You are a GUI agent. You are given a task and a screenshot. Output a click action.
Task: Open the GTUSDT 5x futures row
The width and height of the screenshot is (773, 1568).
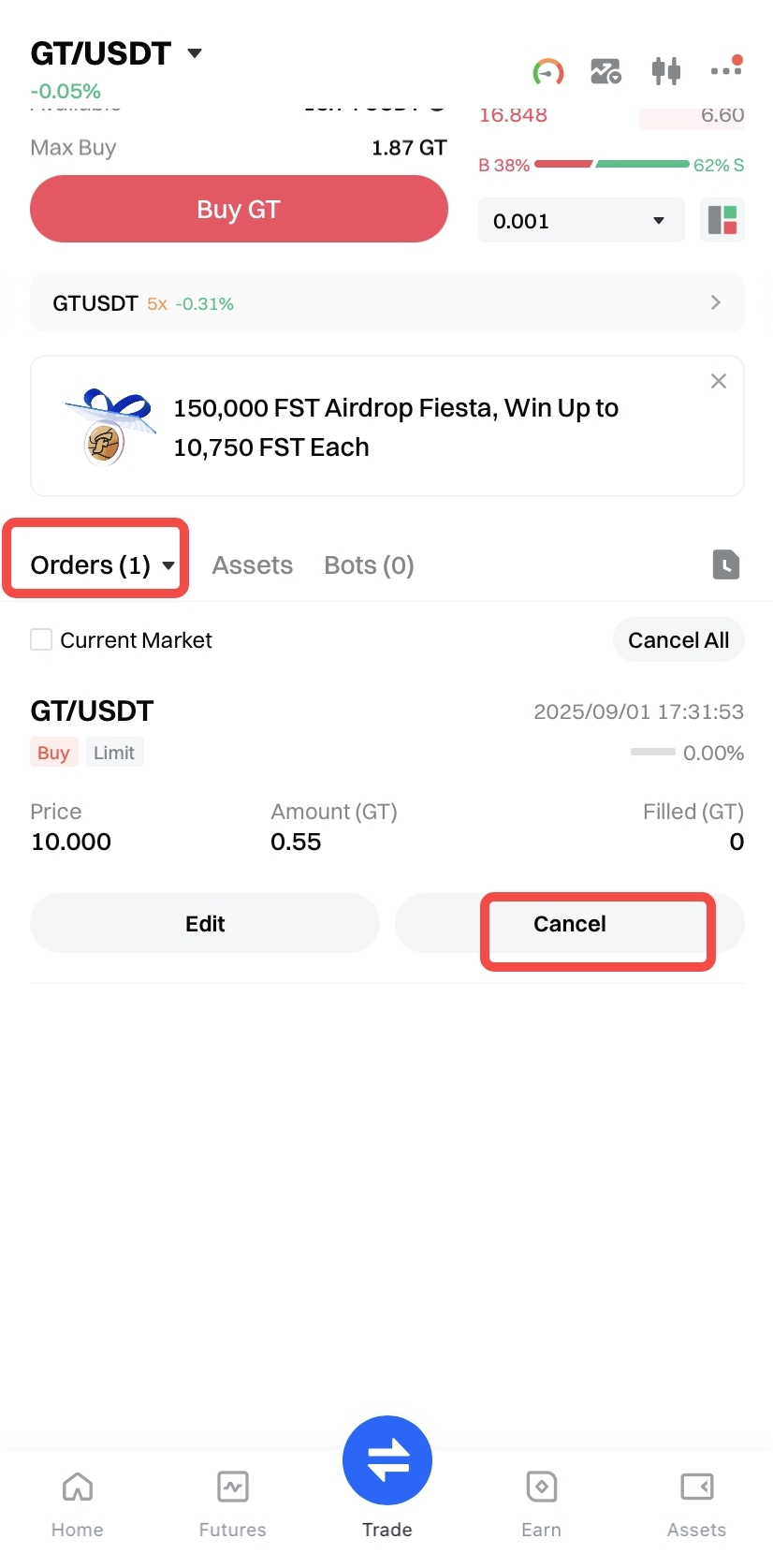(x=386, y=303)
